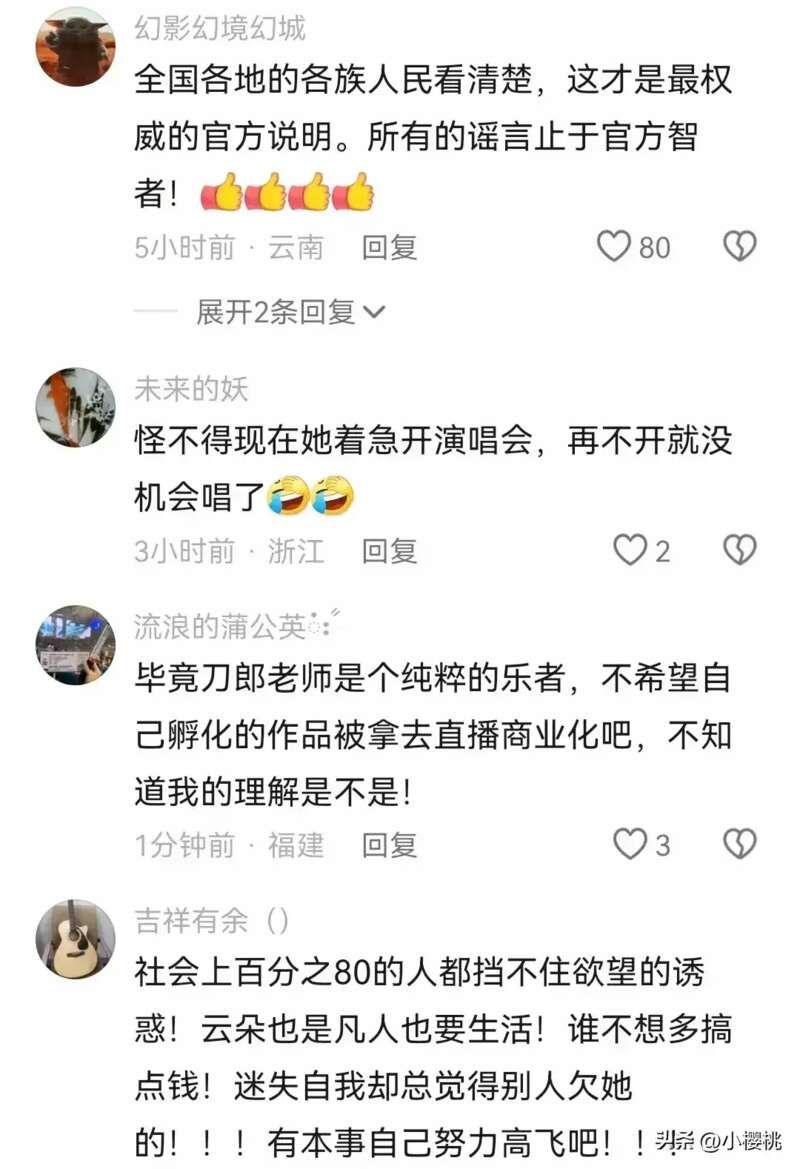Dislike the comment by 幻影幻境幻城

(x=739, y=246)
